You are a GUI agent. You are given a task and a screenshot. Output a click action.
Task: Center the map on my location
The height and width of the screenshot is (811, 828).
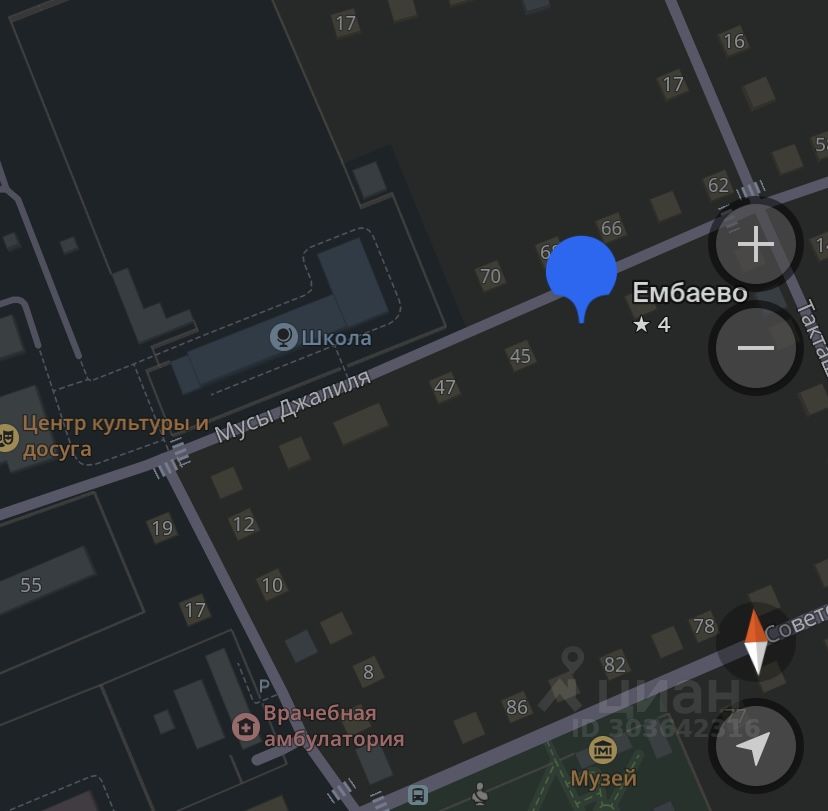point(756,747)
